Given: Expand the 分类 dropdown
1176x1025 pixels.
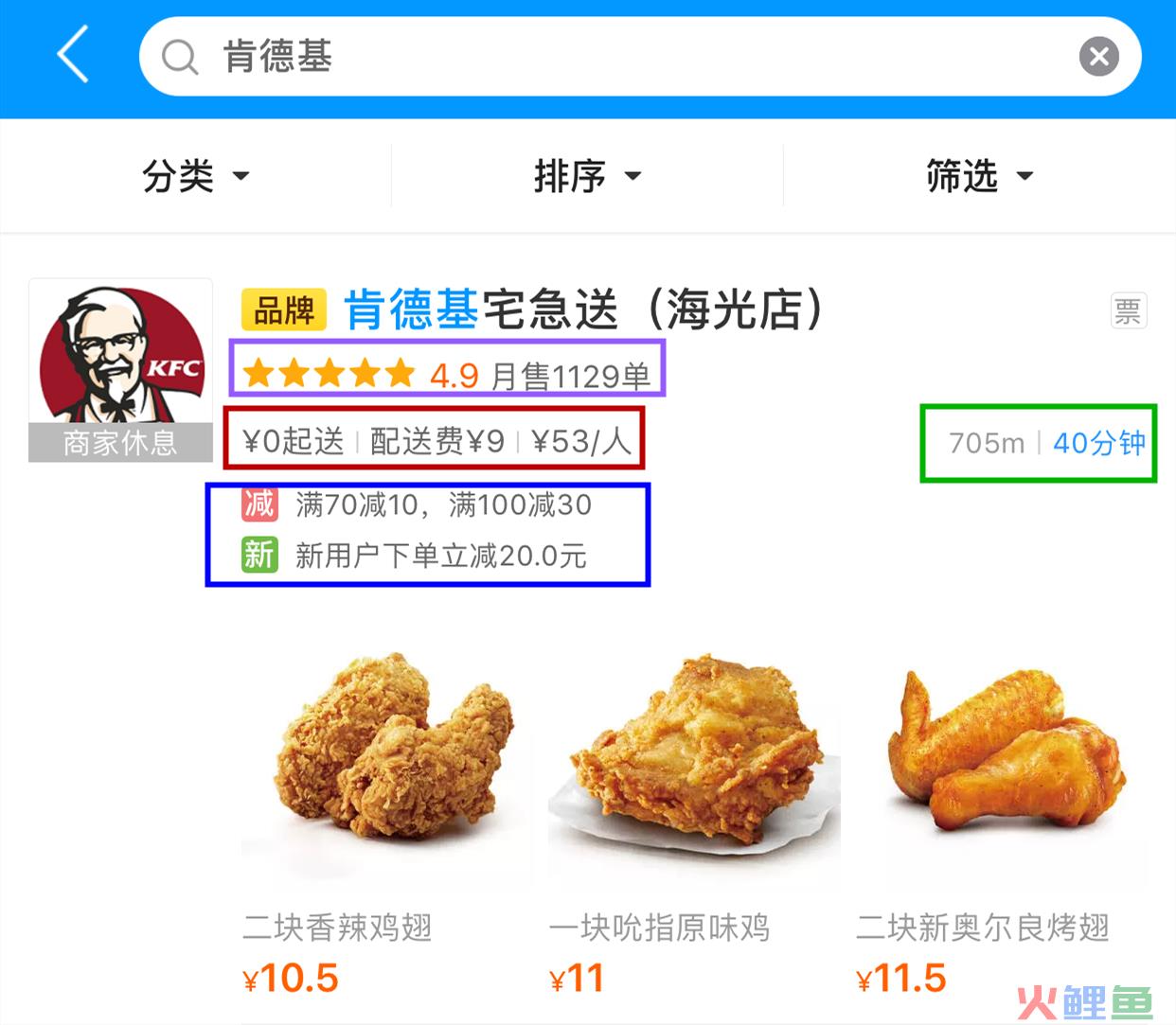Looking at the screenshot, I should tap(195, 176).
